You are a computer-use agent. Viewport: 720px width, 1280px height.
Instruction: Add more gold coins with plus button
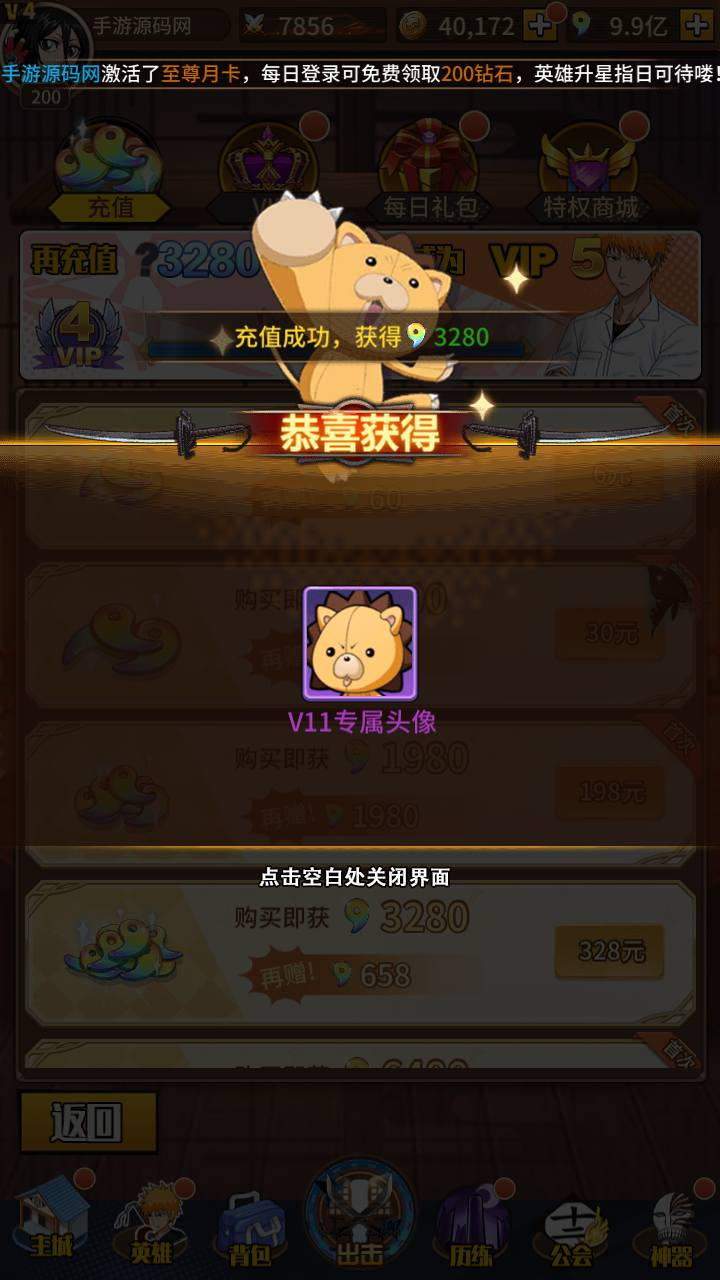point(541,26)
